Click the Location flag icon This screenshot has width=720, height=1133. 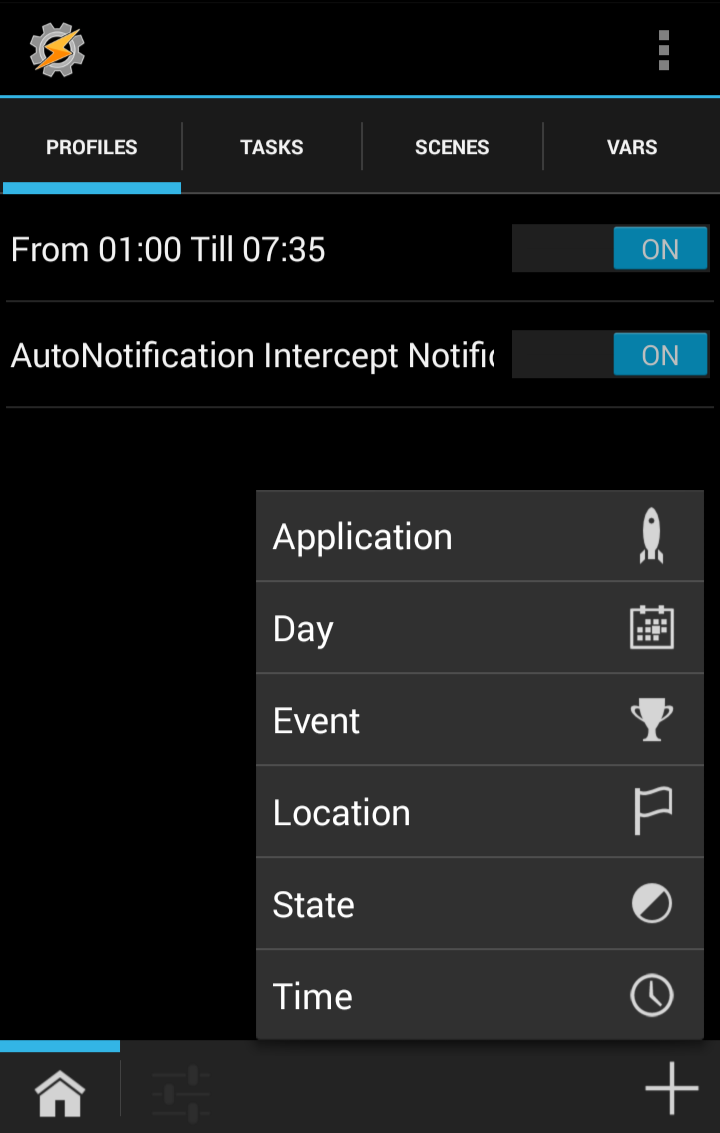tap(652, 812)
